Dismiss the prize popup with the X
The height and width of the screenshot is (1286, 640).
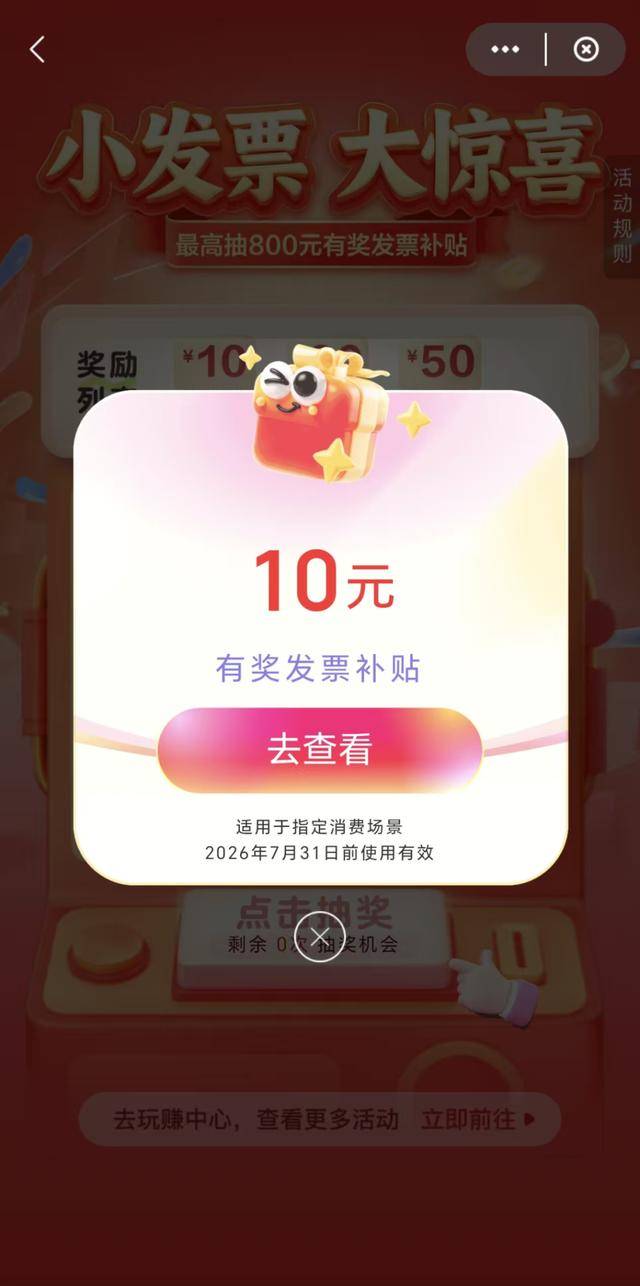(319, 937)
